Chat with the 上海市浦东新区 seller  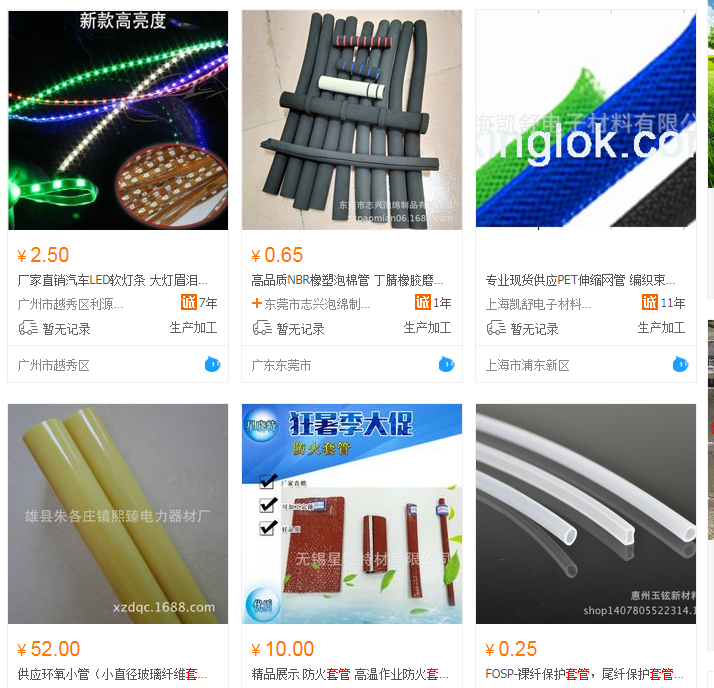coord(680,365)
